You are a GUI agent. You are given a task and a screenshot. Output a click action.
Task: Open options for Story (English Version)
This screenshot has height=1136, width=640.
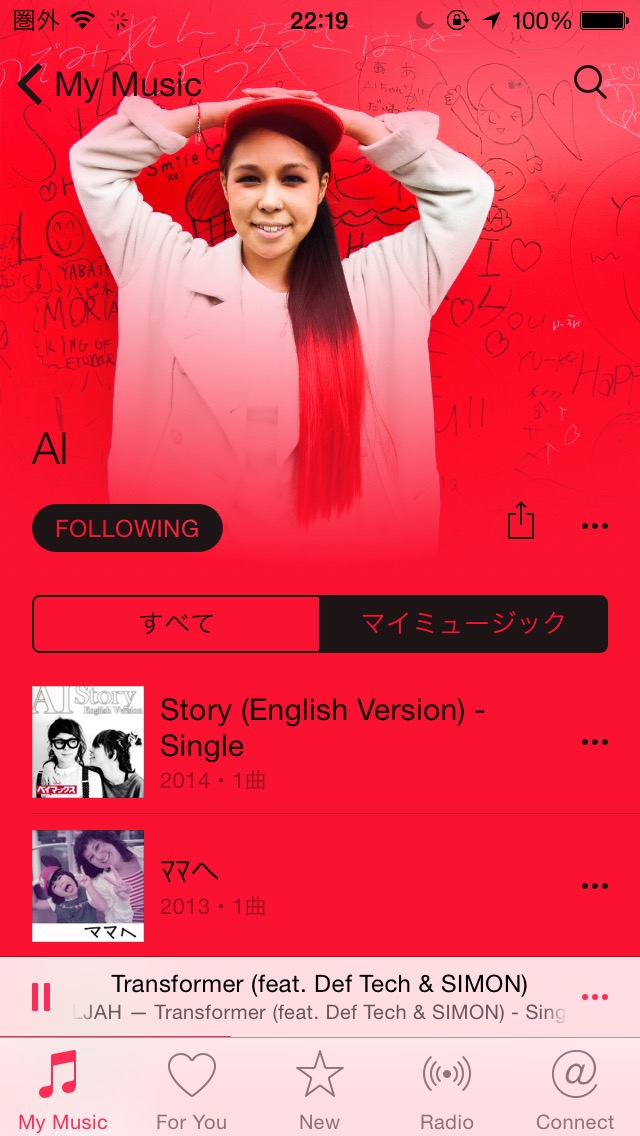tap(594, 742)
